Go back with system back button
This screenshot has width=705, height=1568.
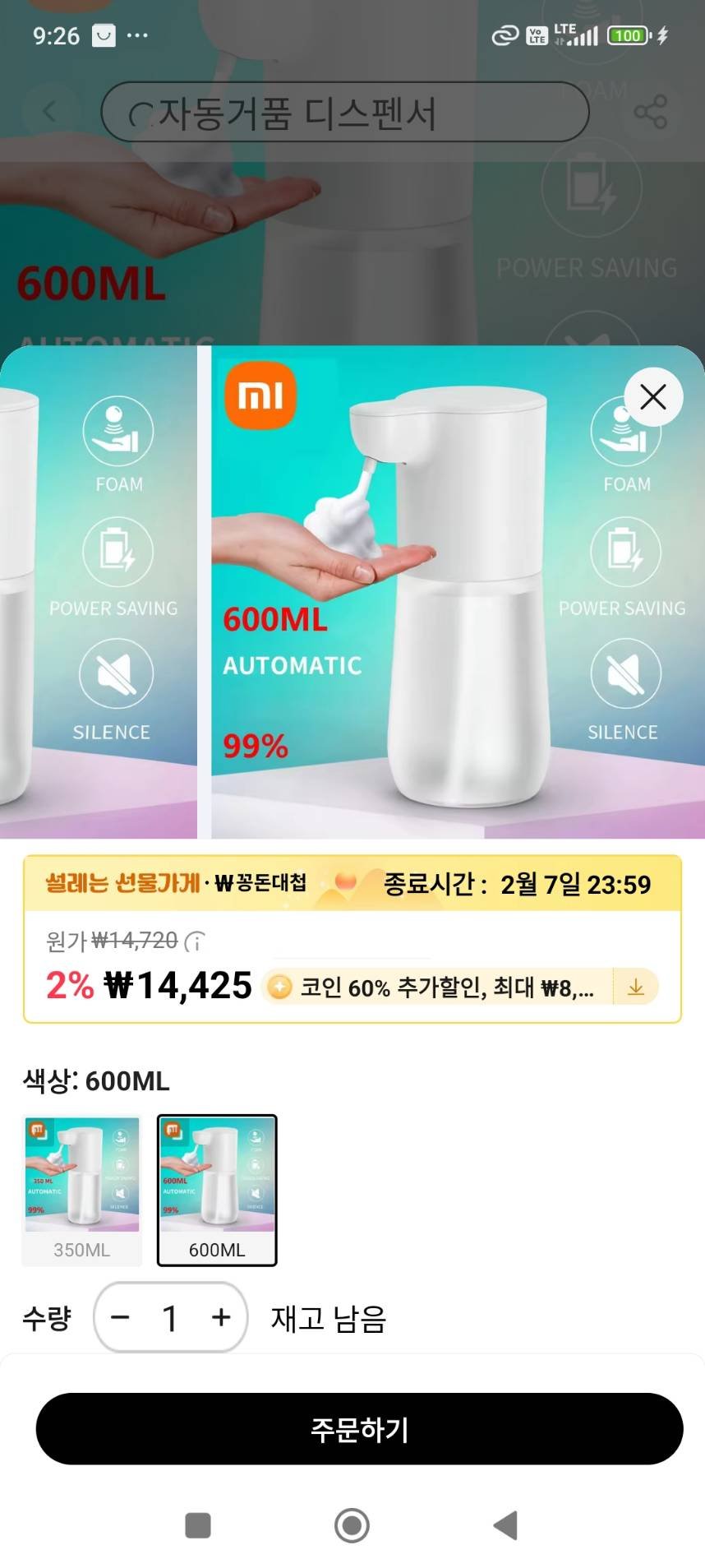505,1525
